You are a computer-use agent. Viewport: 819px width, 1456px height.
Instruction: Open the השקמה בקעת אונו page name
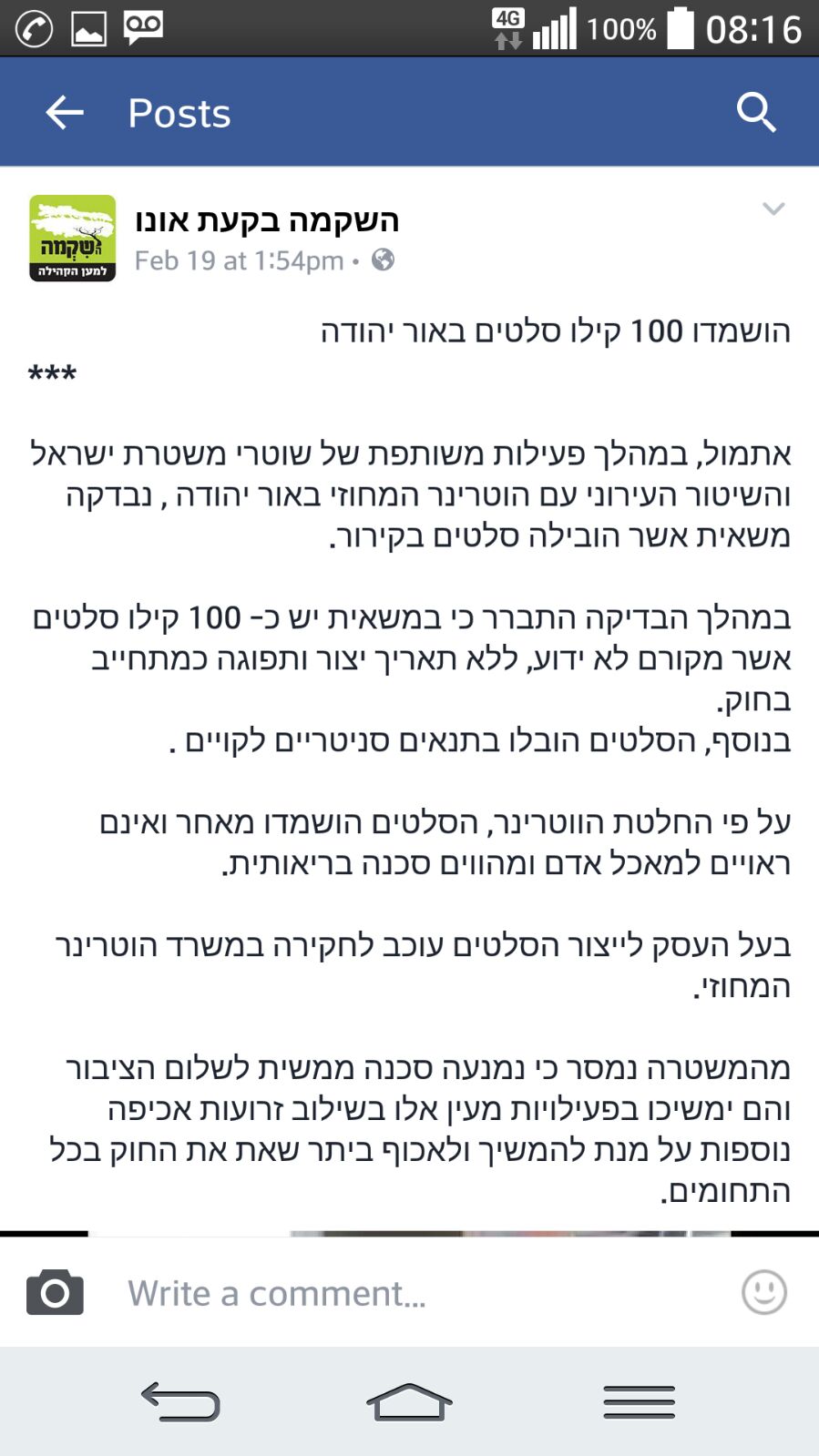pyautogui.click(x=267, y=220)
